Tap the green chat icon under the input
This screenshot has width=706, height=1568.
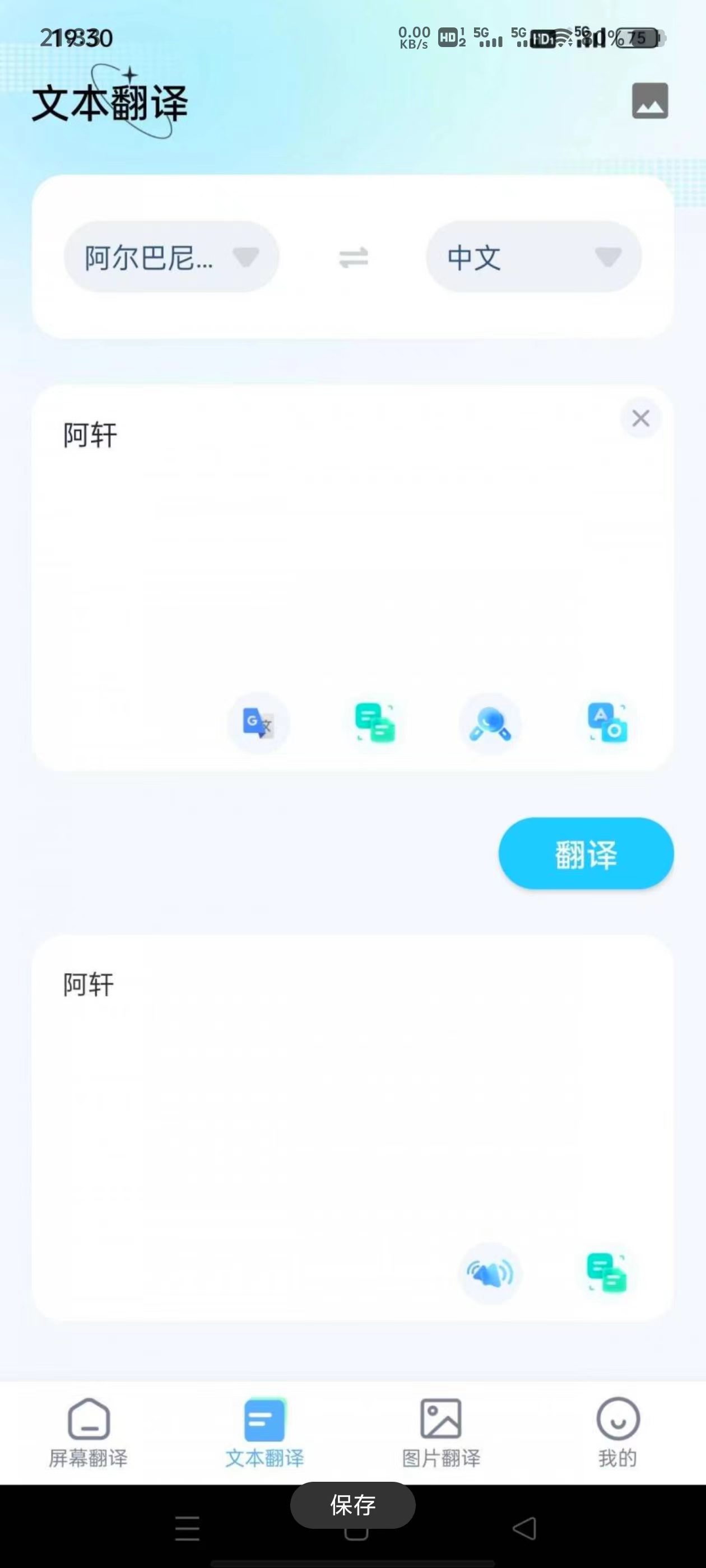coord(375,723)
